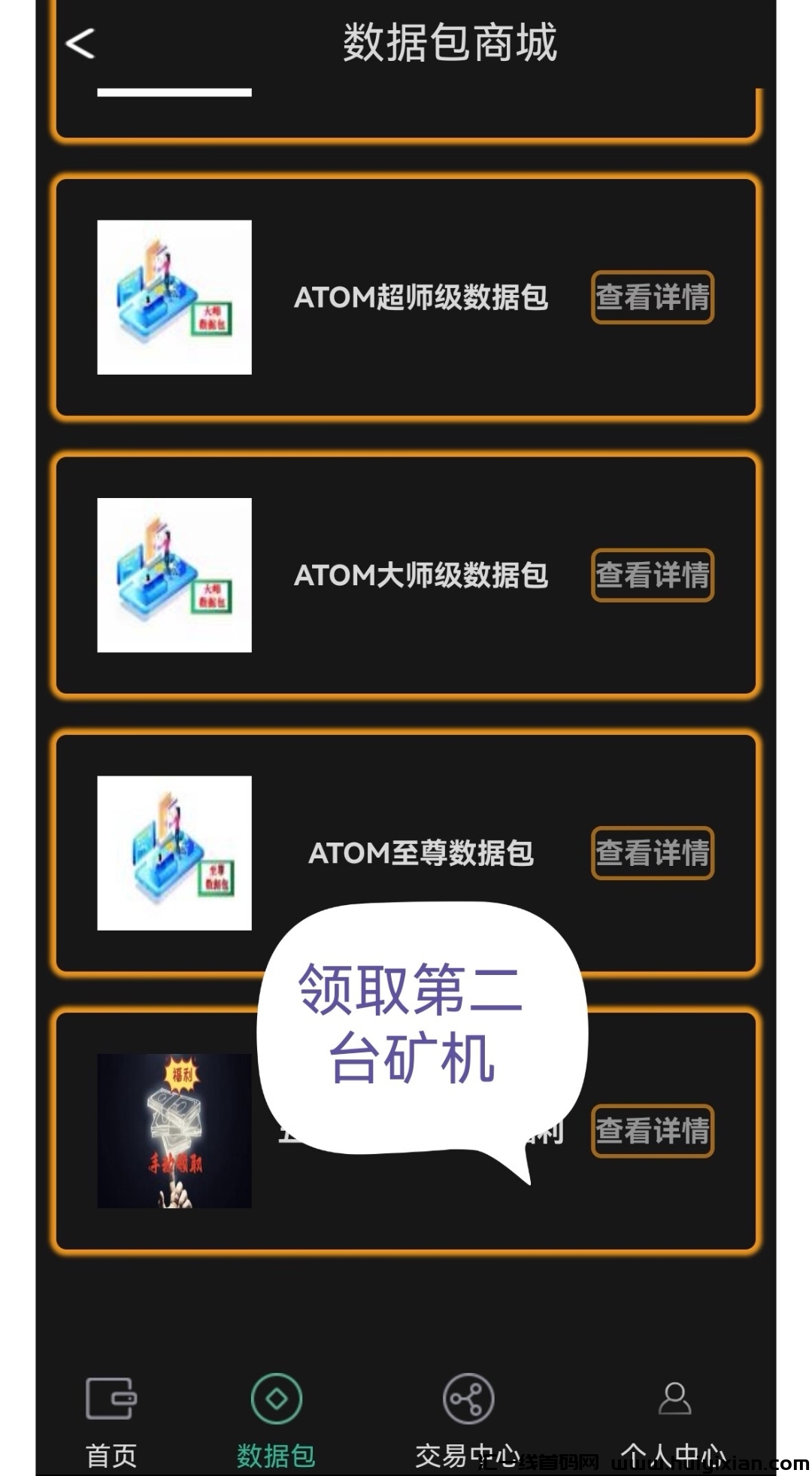This screenshot has width=812, height=1476.
Task: Select the ATOM至尊数据包 thumbnail picture
Action: pos(174,854)
